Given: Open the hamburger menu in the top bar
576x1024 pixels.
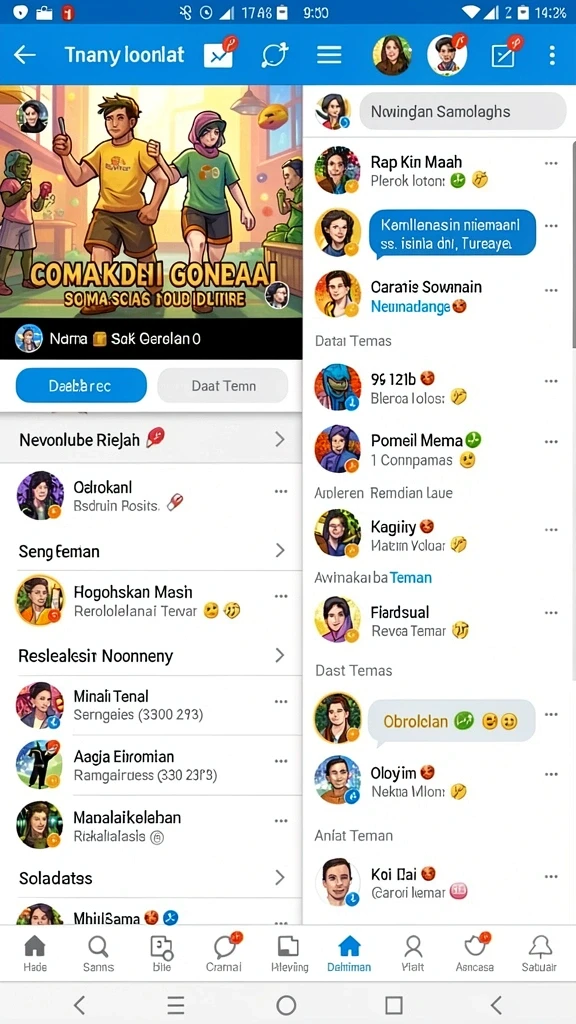Looking at the screenshot, I should point(329,55).
